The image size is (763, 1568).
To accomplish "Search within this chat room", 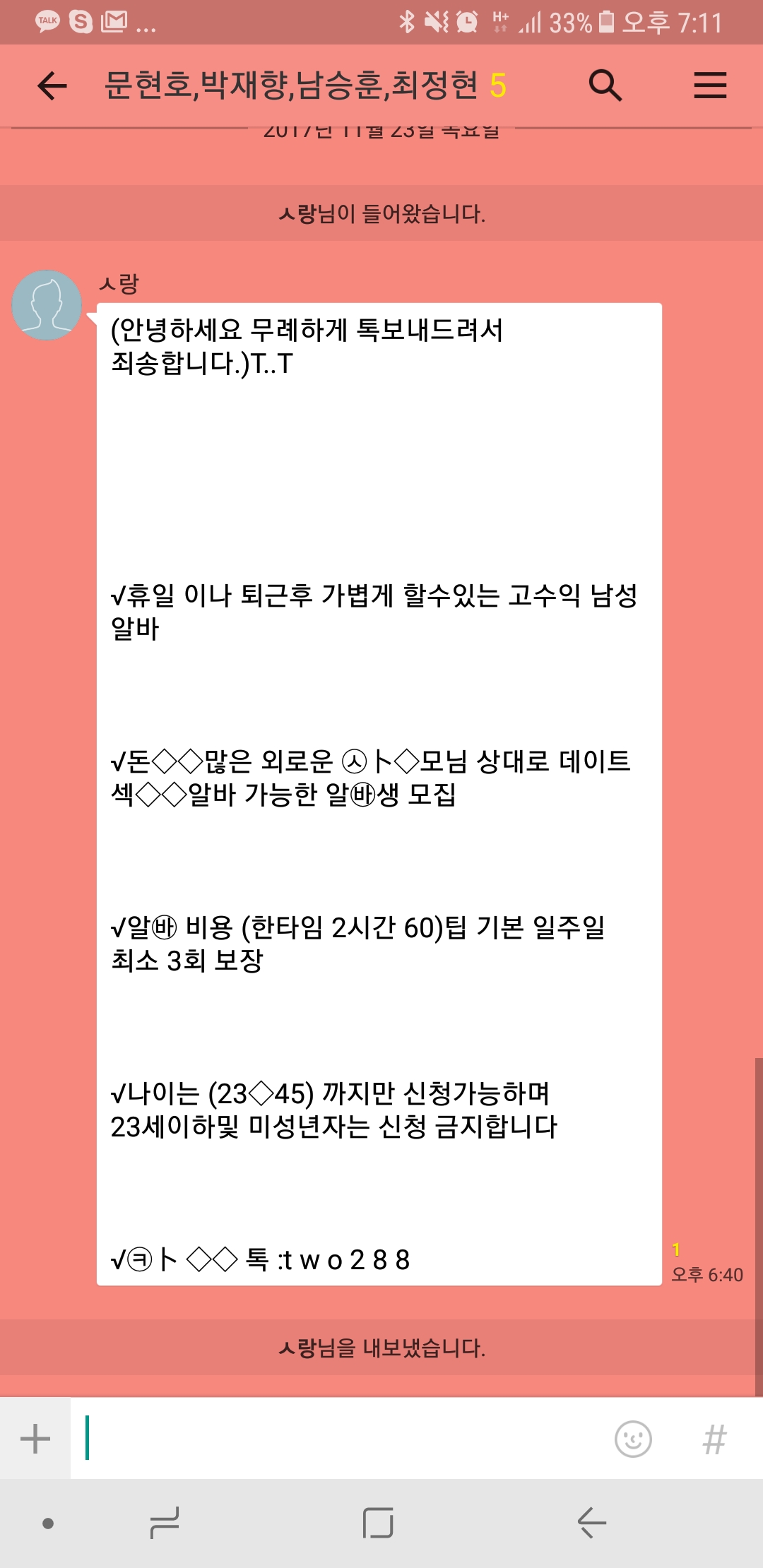I will 605,86.
